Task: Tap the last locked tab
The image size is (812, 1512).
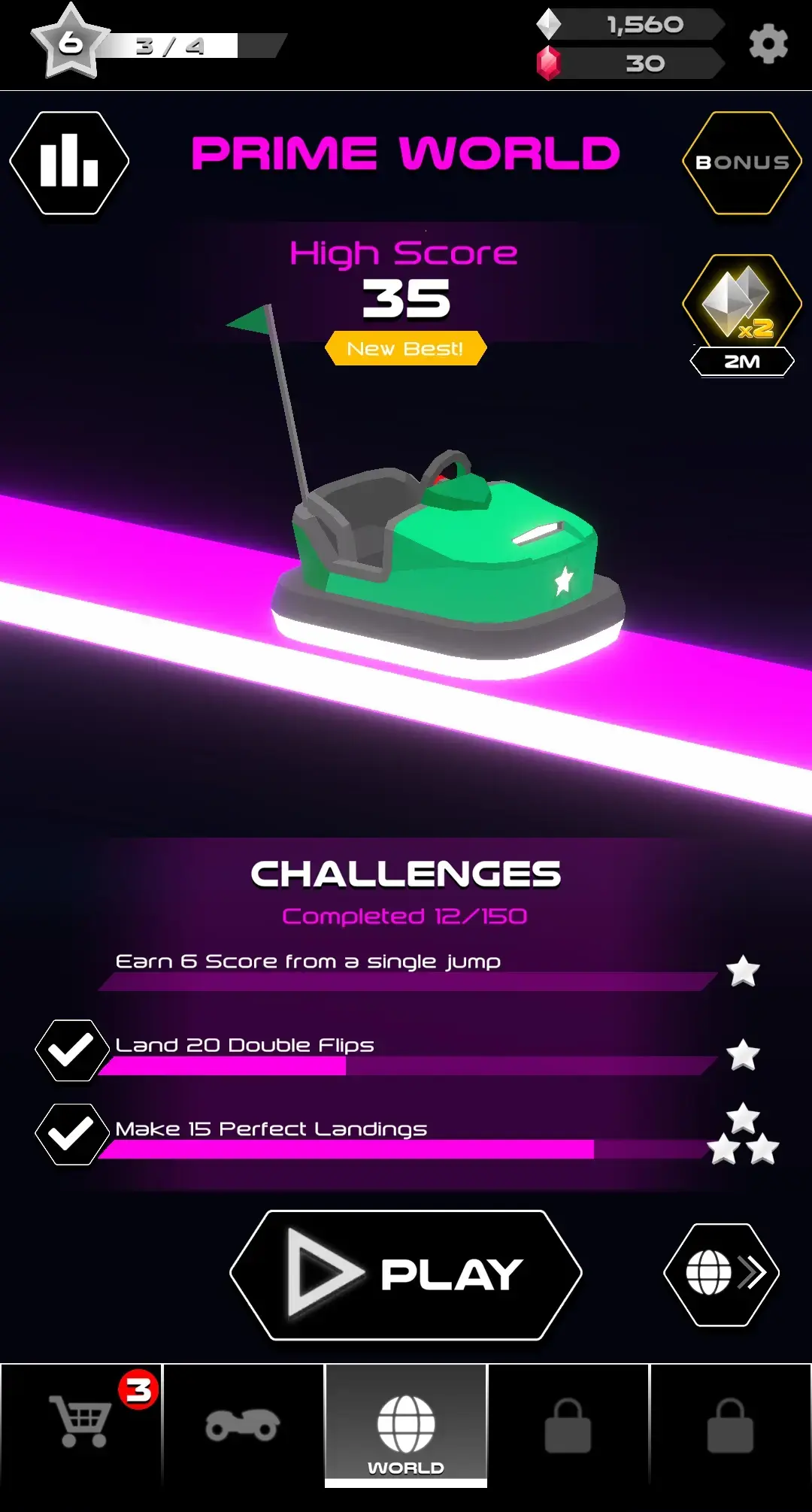Action: [x=730, y=1426]
